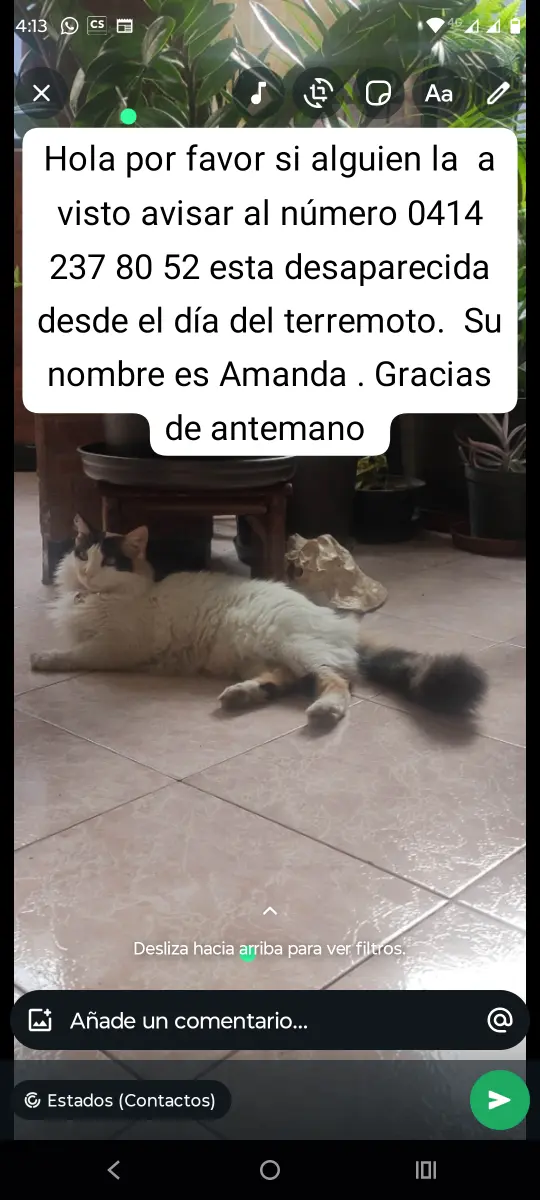The image size is (540, 1200).
Task: Tap the @ mention icon
Action: (x=499, y=1020)
